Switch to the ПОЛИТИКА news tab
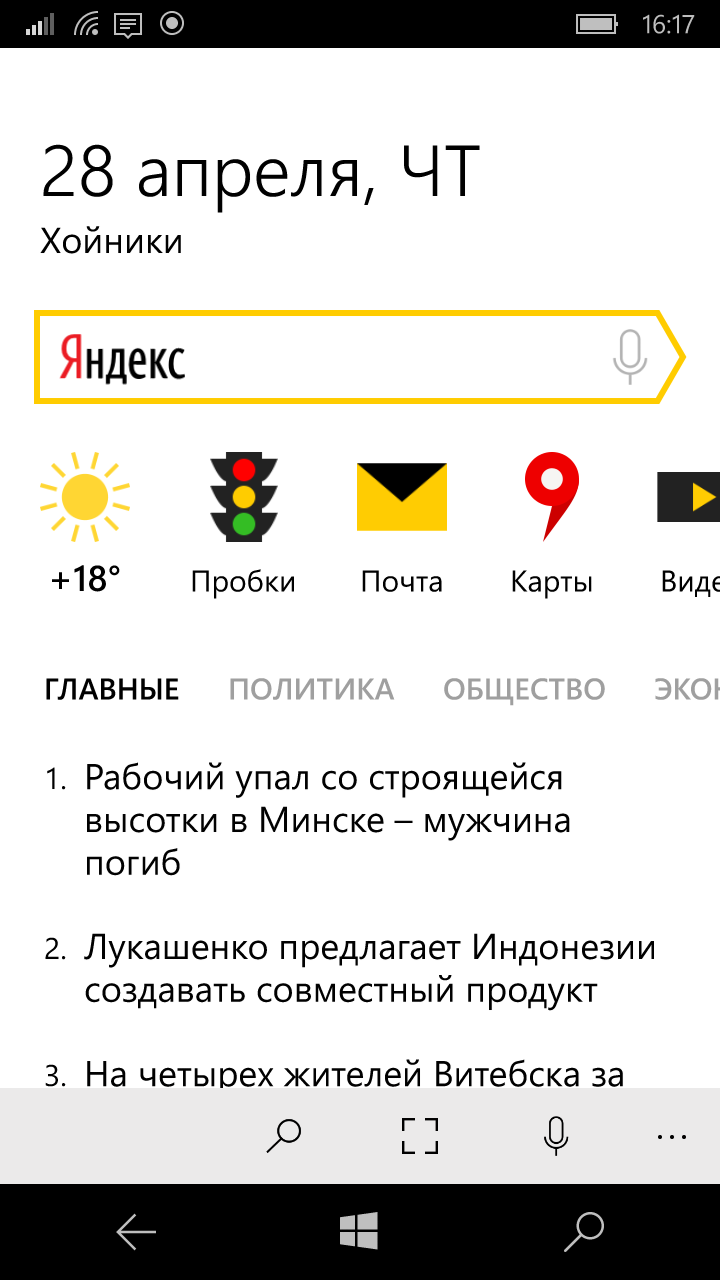The height and width of the screenshot is (1280, 720). [311, 689]
